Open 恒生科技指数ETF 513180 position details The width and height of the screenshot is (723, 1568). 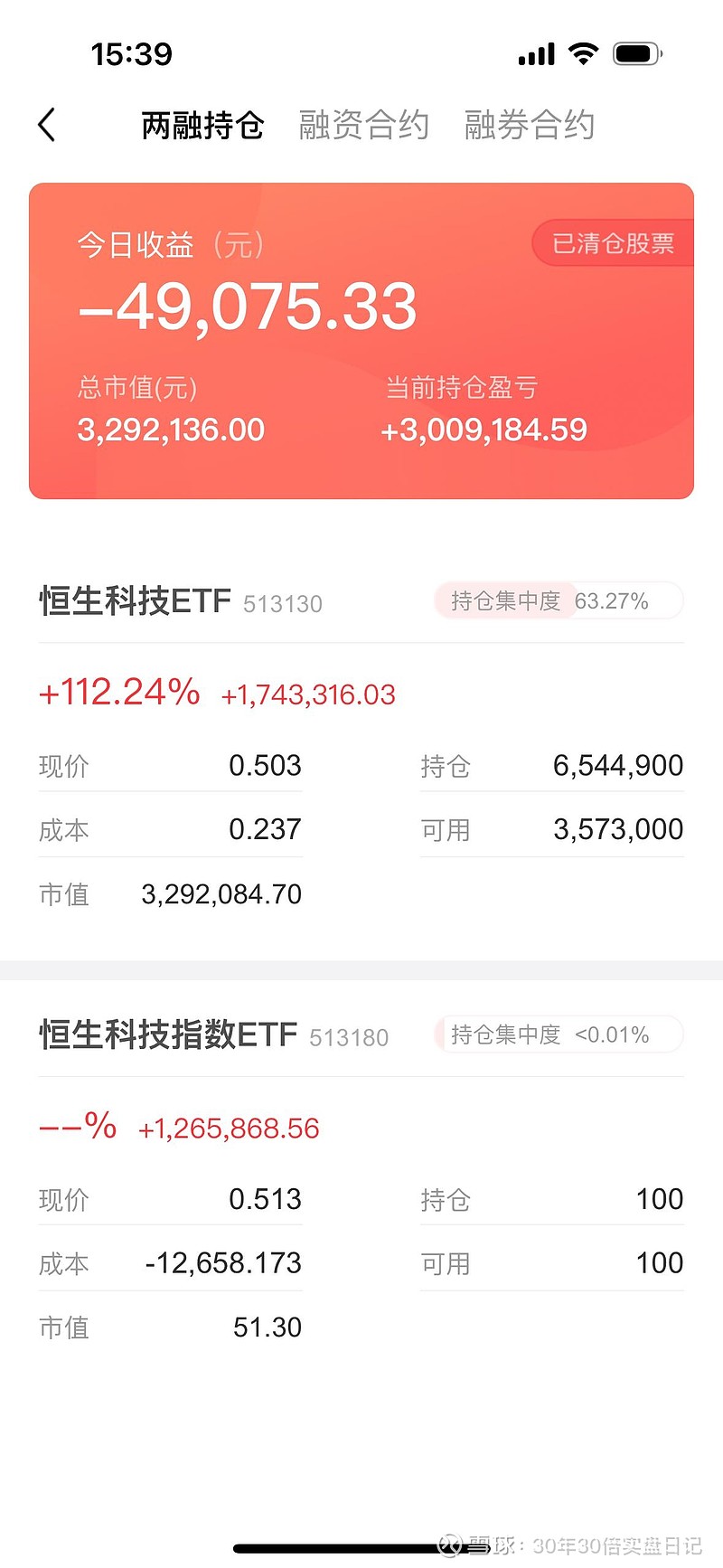[168, 1034]
